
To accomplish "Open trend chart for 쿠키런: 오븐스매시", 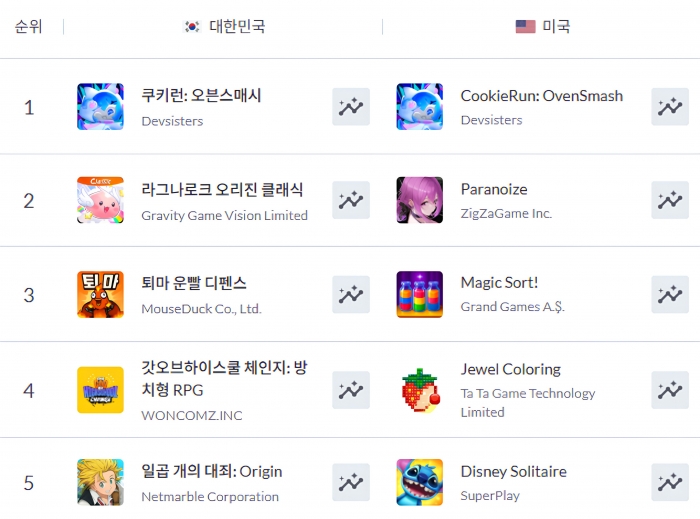I will 351,107.
